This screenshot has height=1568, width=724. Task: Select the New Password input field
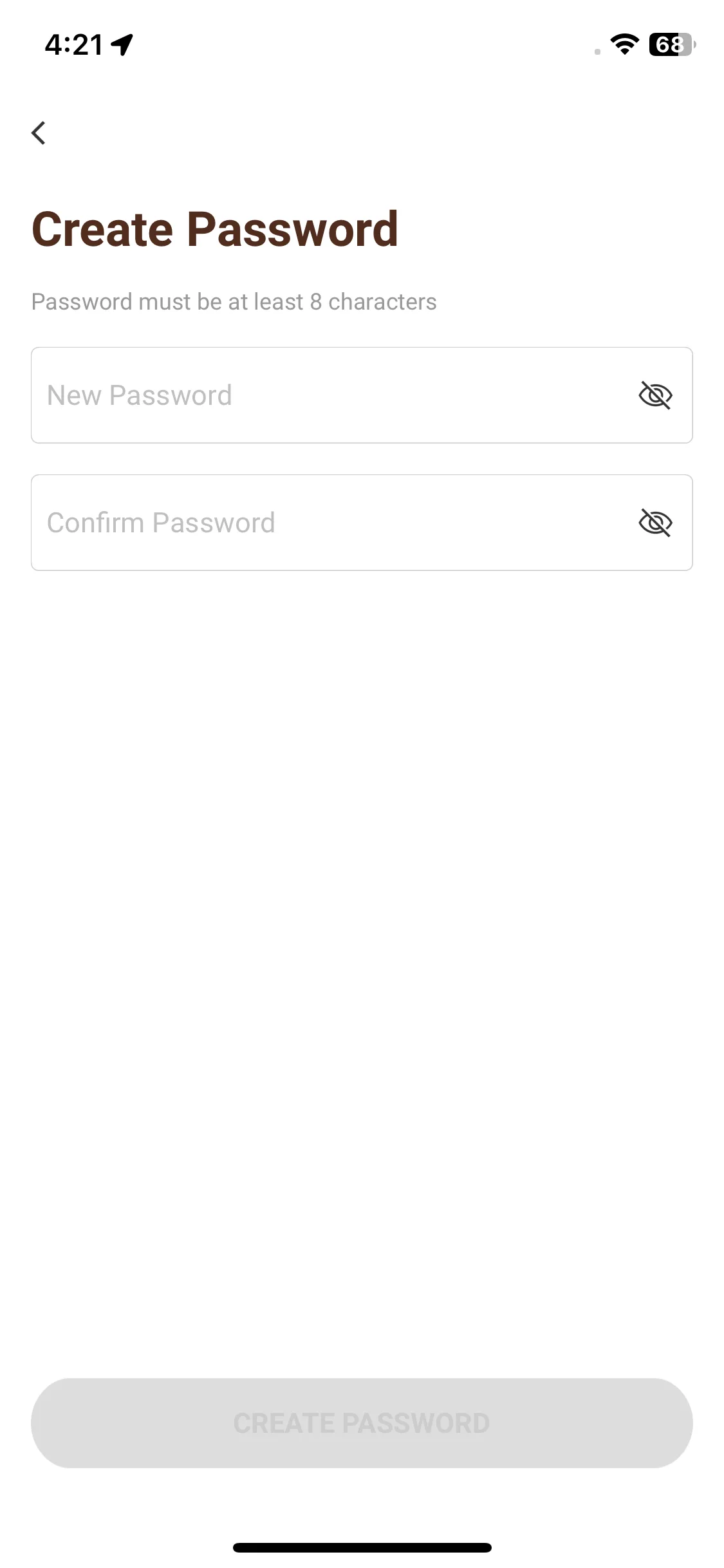(290, 395)
